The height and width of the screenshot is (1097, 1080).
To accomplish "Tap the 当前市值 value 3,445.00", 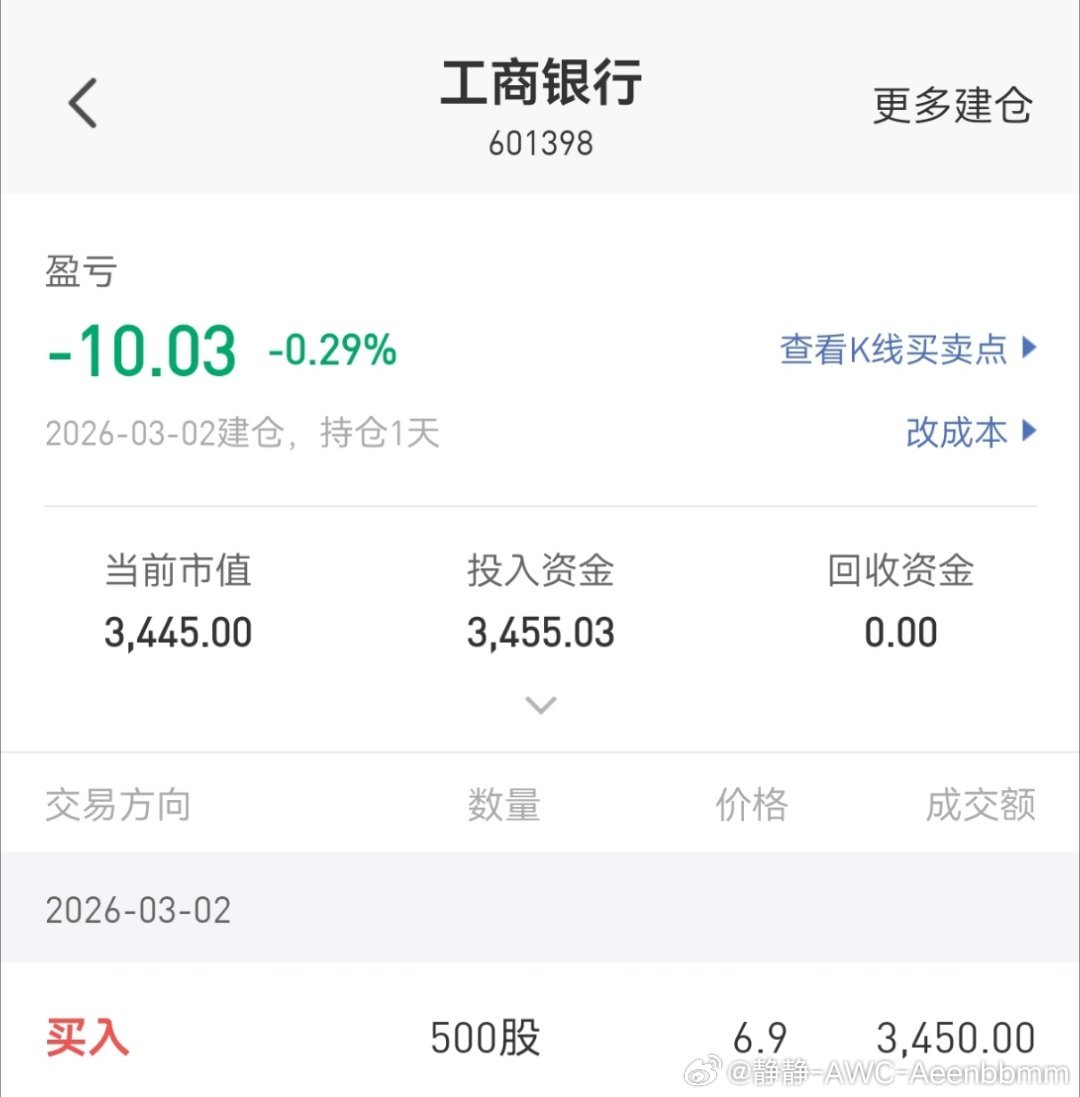I will tap(177, 632).
